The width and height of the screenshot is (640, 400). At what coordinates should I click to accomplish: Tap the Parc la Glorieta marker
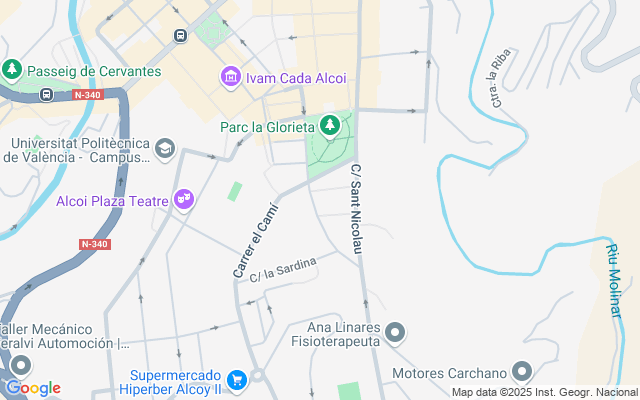(330, 127)
